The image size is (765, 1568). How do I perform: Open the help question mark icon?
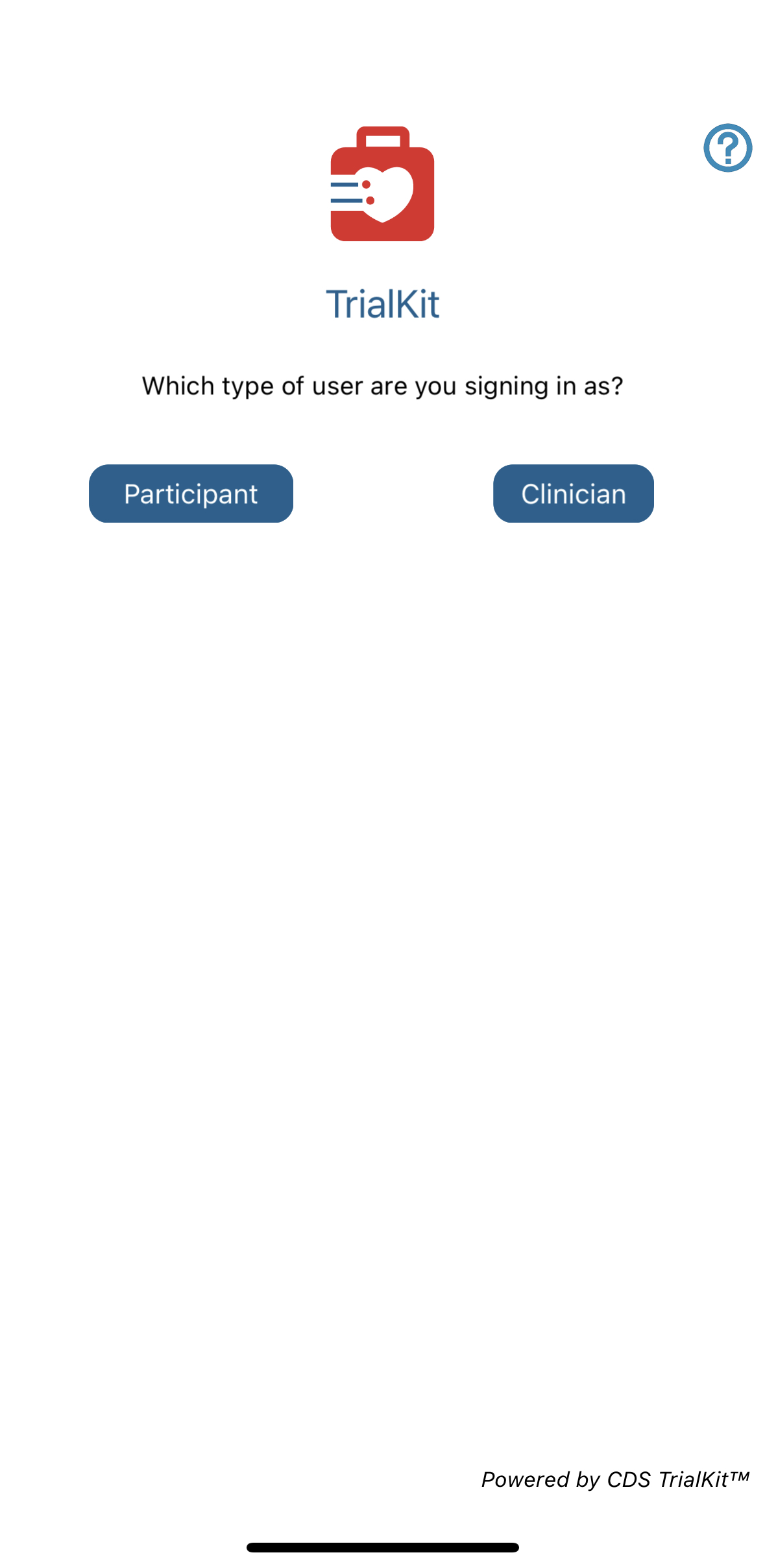pos(727,148)
